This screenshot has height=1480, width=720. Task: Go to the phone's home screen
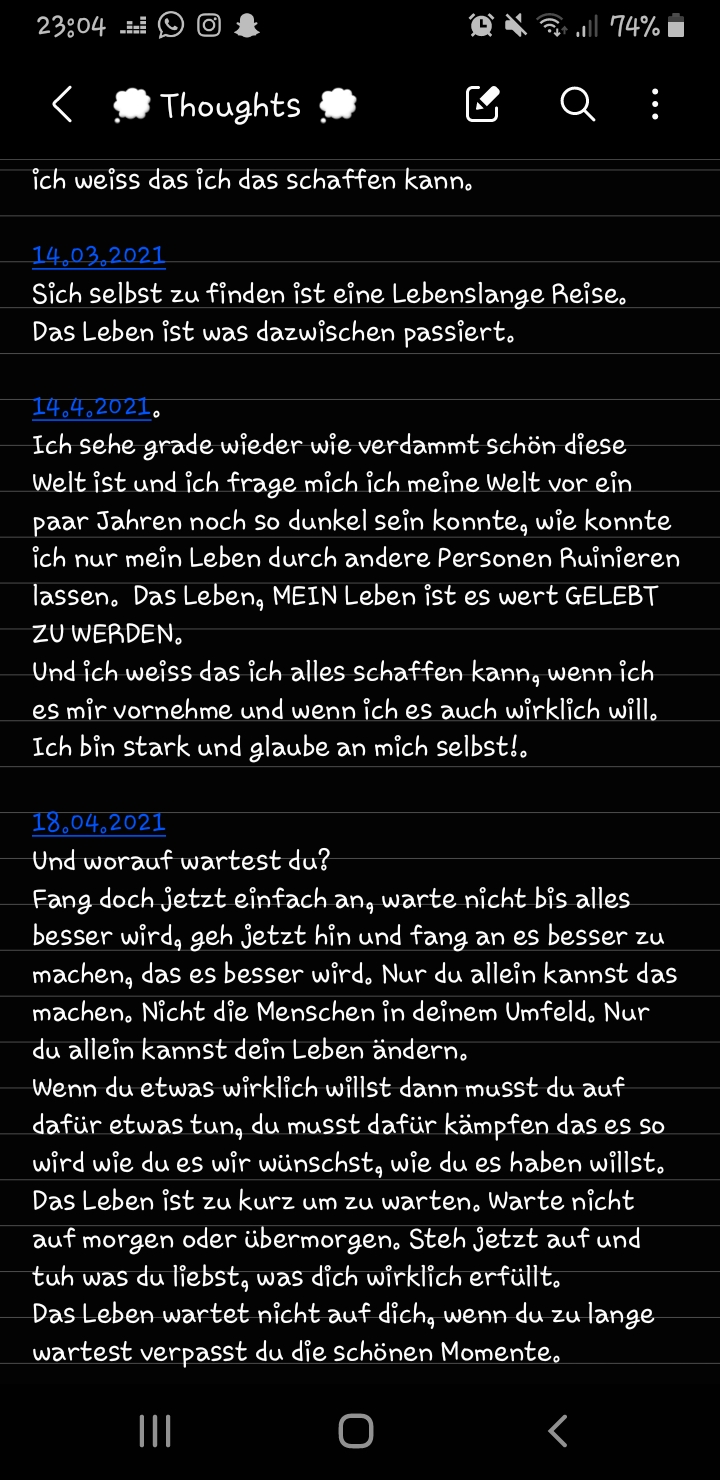[x=356, y=1431]
